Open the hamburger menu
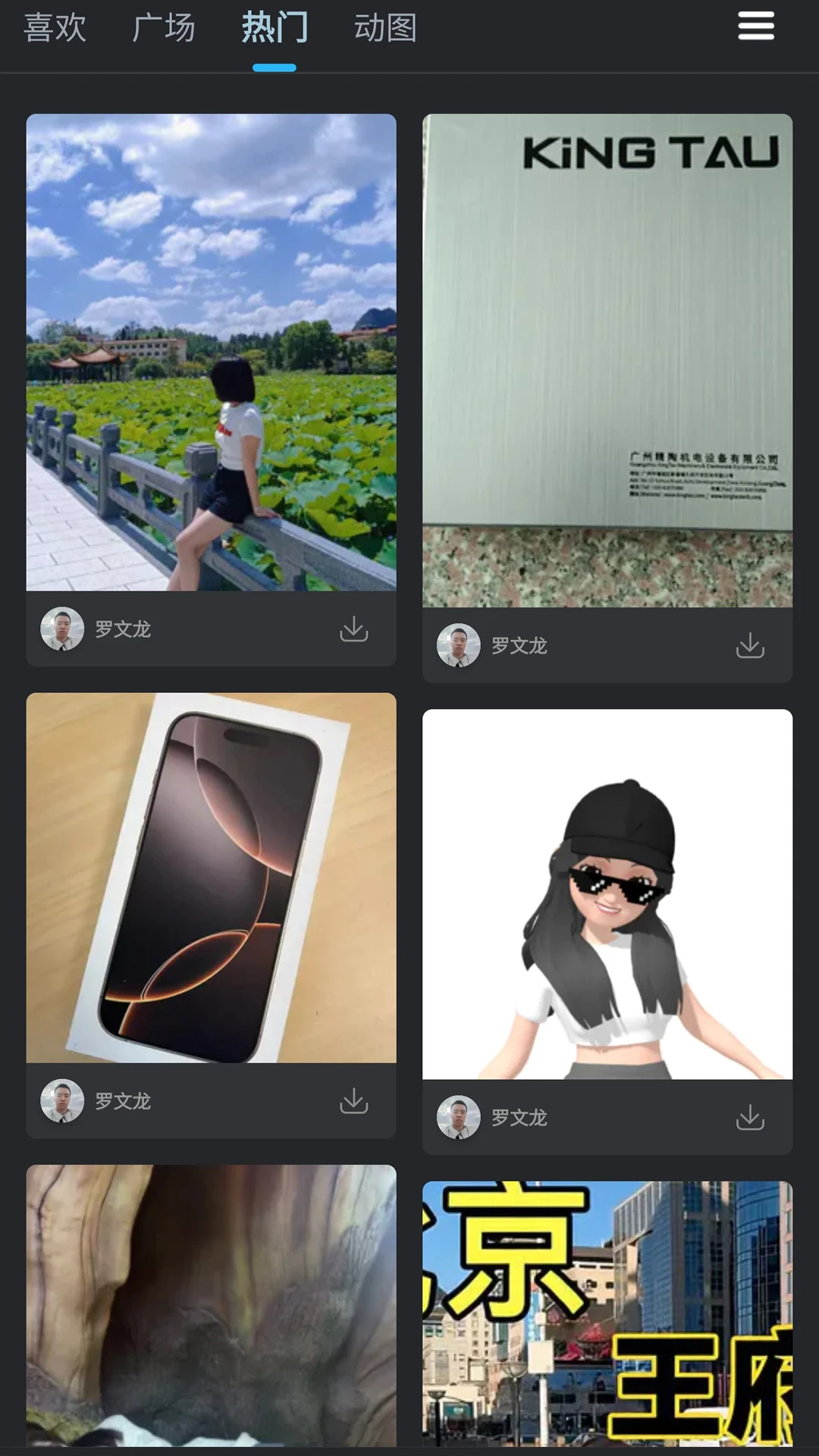This screenshot has width=819, height=1456. [755, 27]
